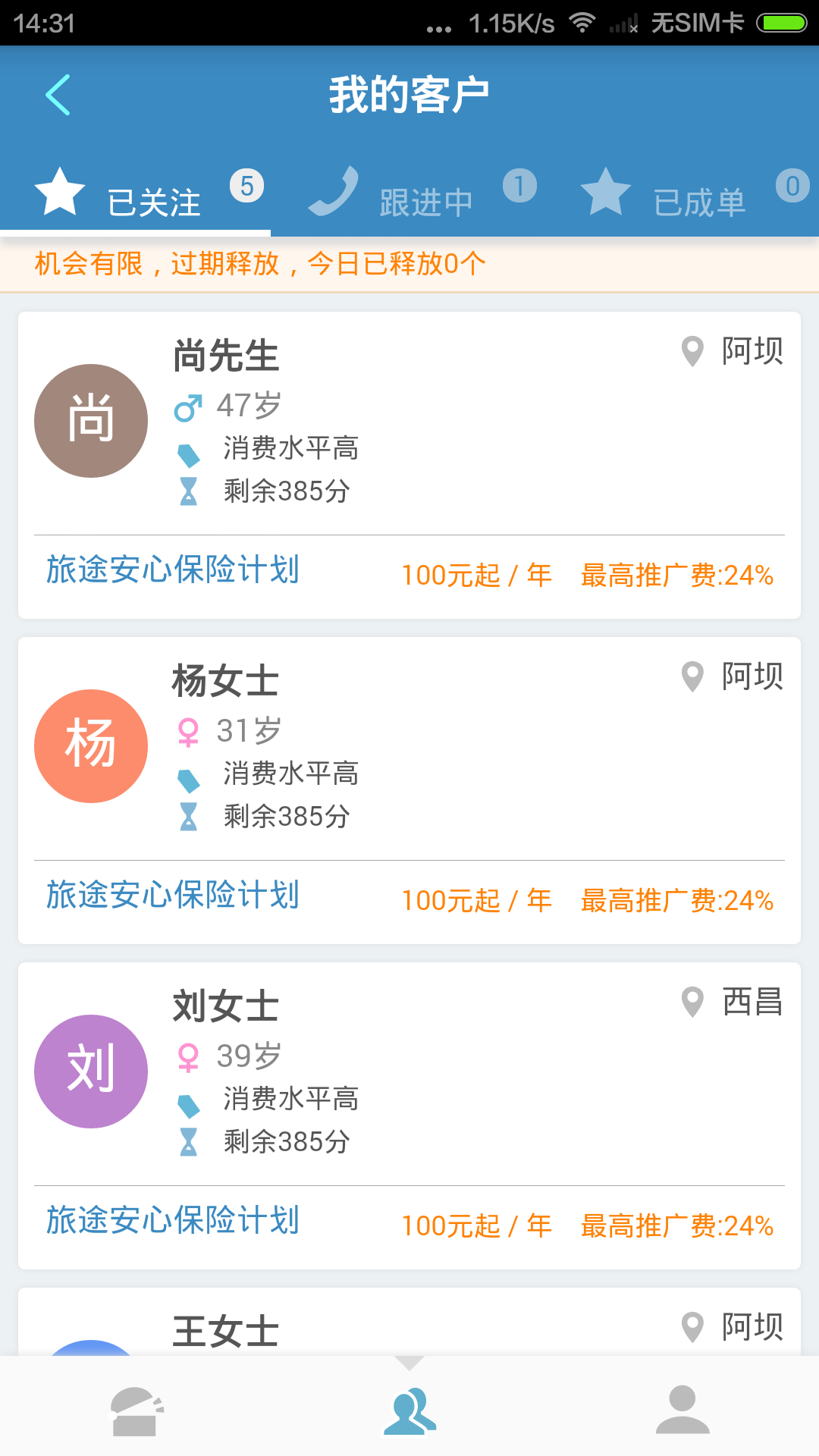The image size is (819, 1456).
Task: Tap the back arrow to leave 我的客户
Action: (58, 93)
